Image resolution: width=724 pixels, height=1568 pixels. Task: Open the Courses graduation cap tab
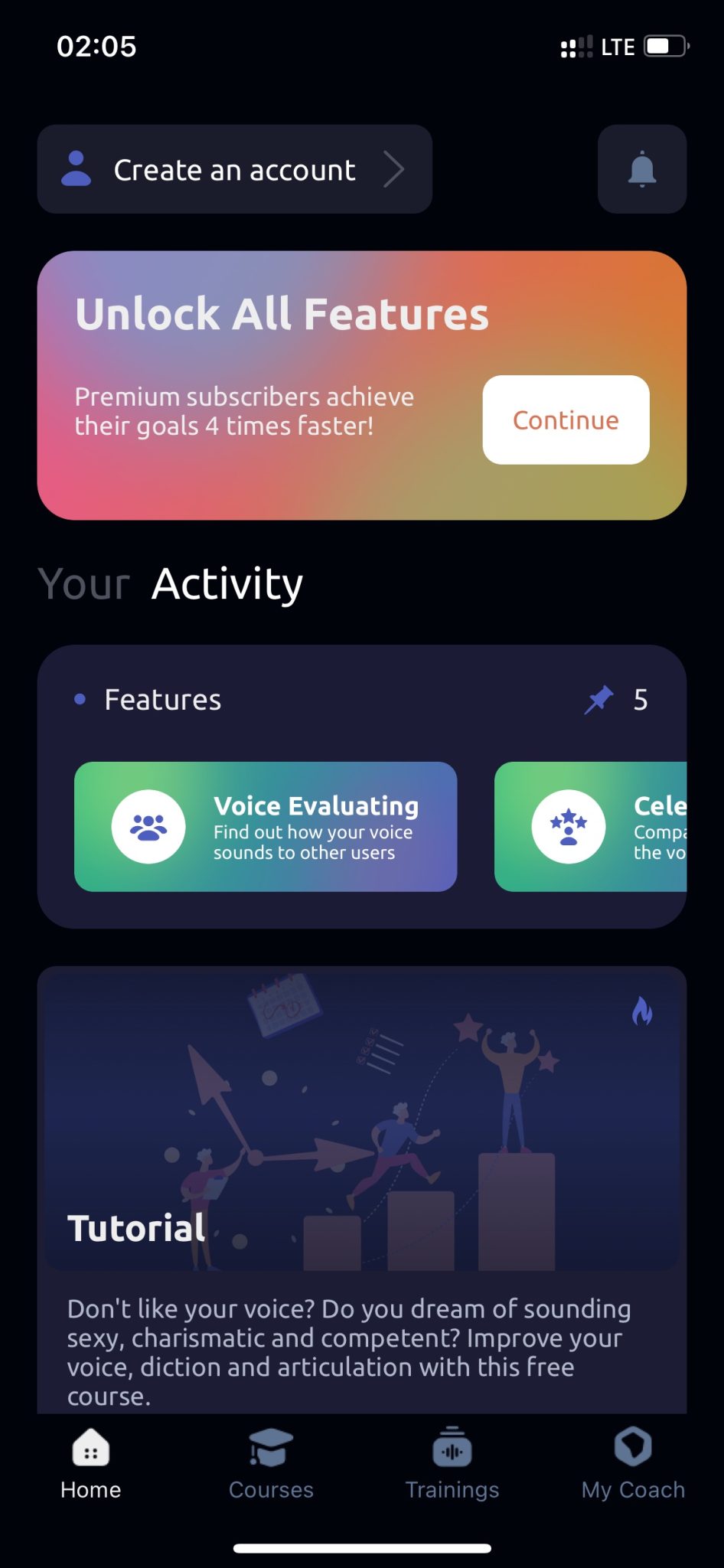click(271, 1447)
